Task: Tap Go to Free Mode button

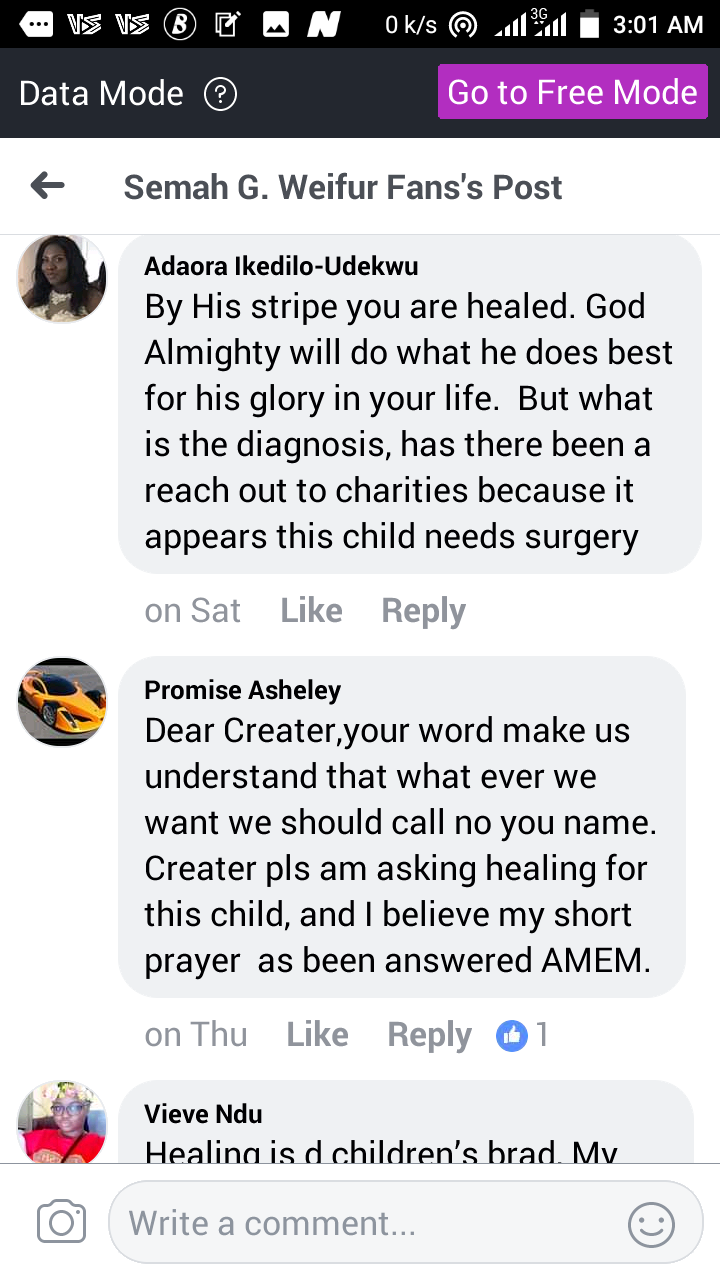Action: pyautogui.click(x=572, y=93)
